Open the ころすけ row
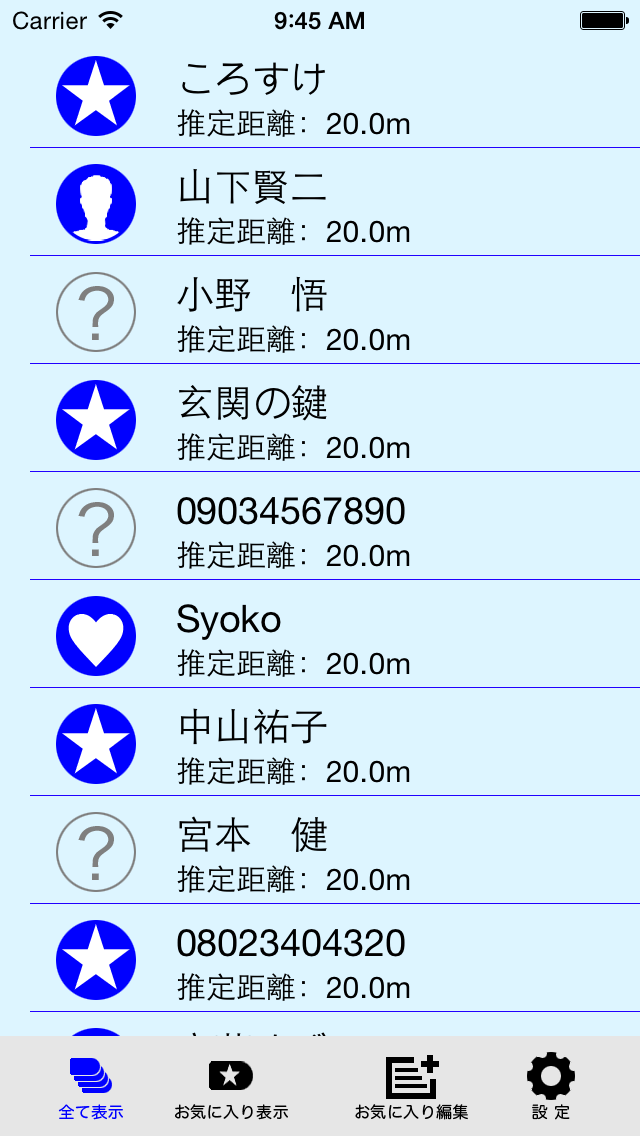This screenshot has width=640, height=1136. (x=320, y=94)
